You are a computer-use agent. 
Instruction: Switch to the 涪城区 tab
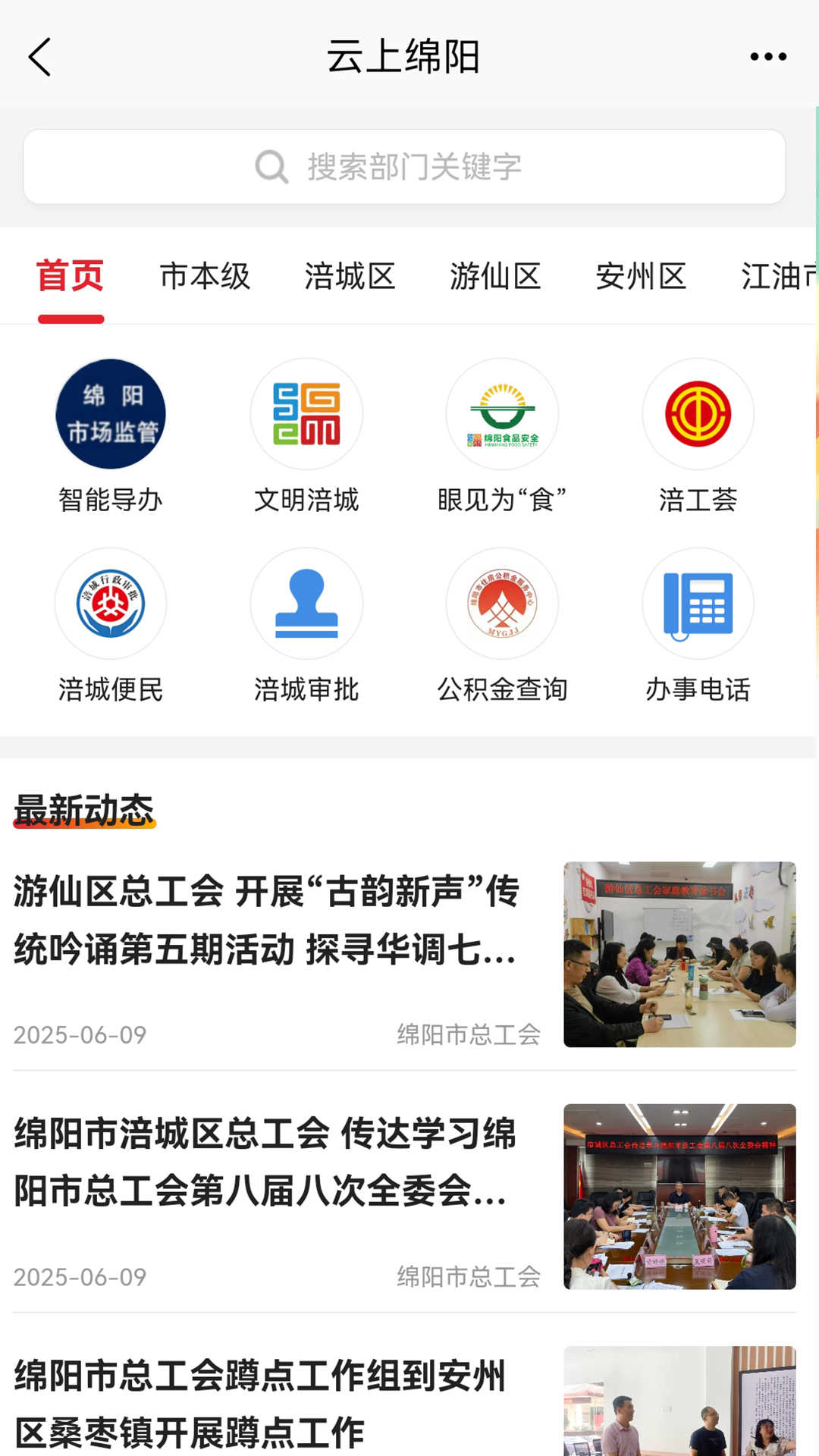pos(350,275)
